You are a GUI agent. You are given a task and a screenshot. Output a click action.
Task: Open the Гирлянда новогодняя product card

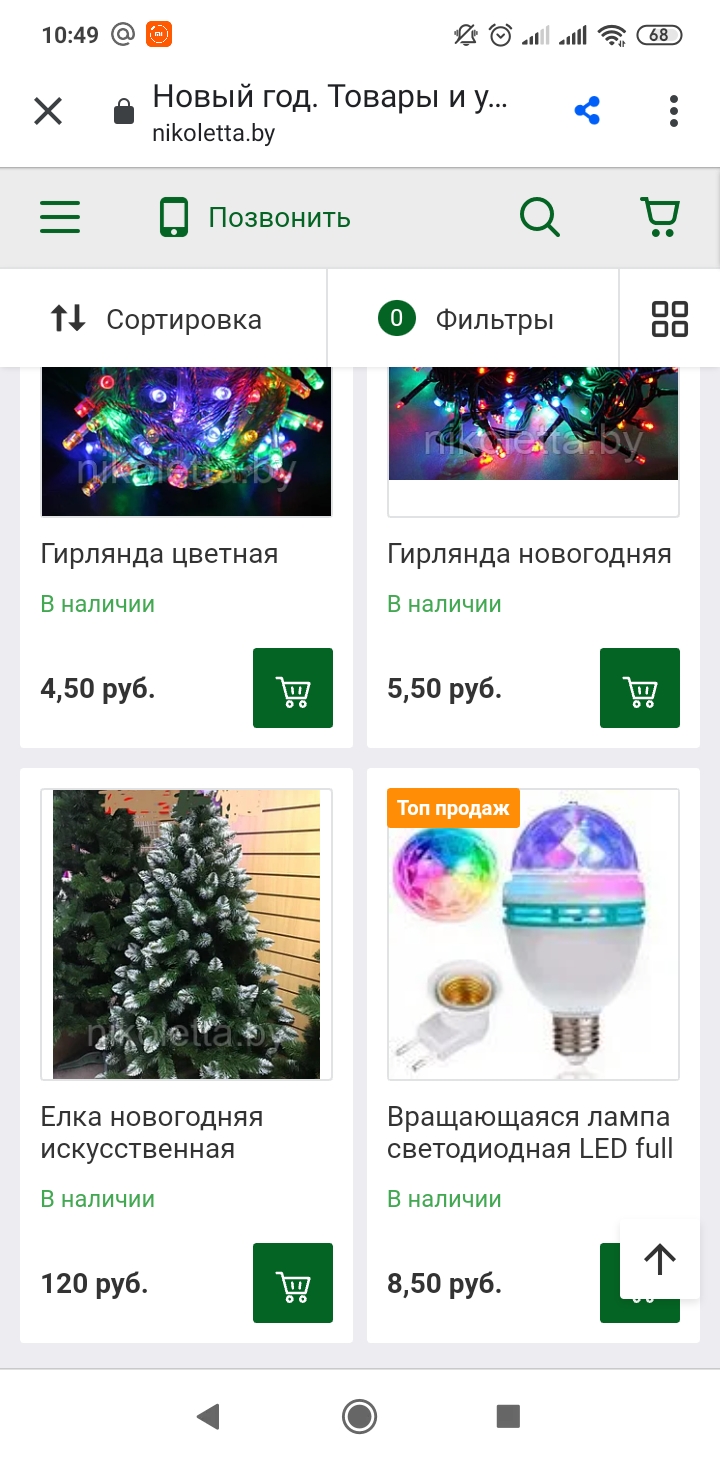click(x=529, y=554)
